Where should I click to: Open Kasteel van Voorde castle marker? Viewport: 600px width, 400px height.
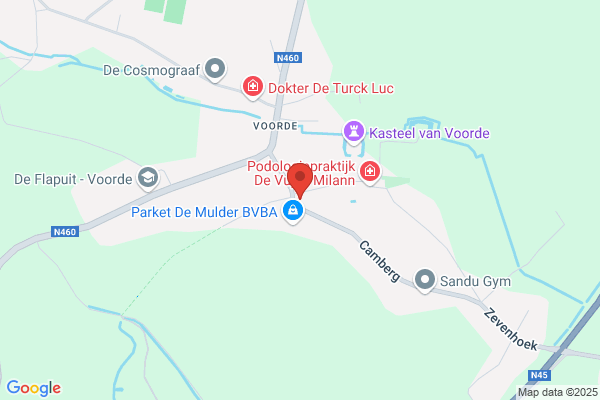point(354,132)
